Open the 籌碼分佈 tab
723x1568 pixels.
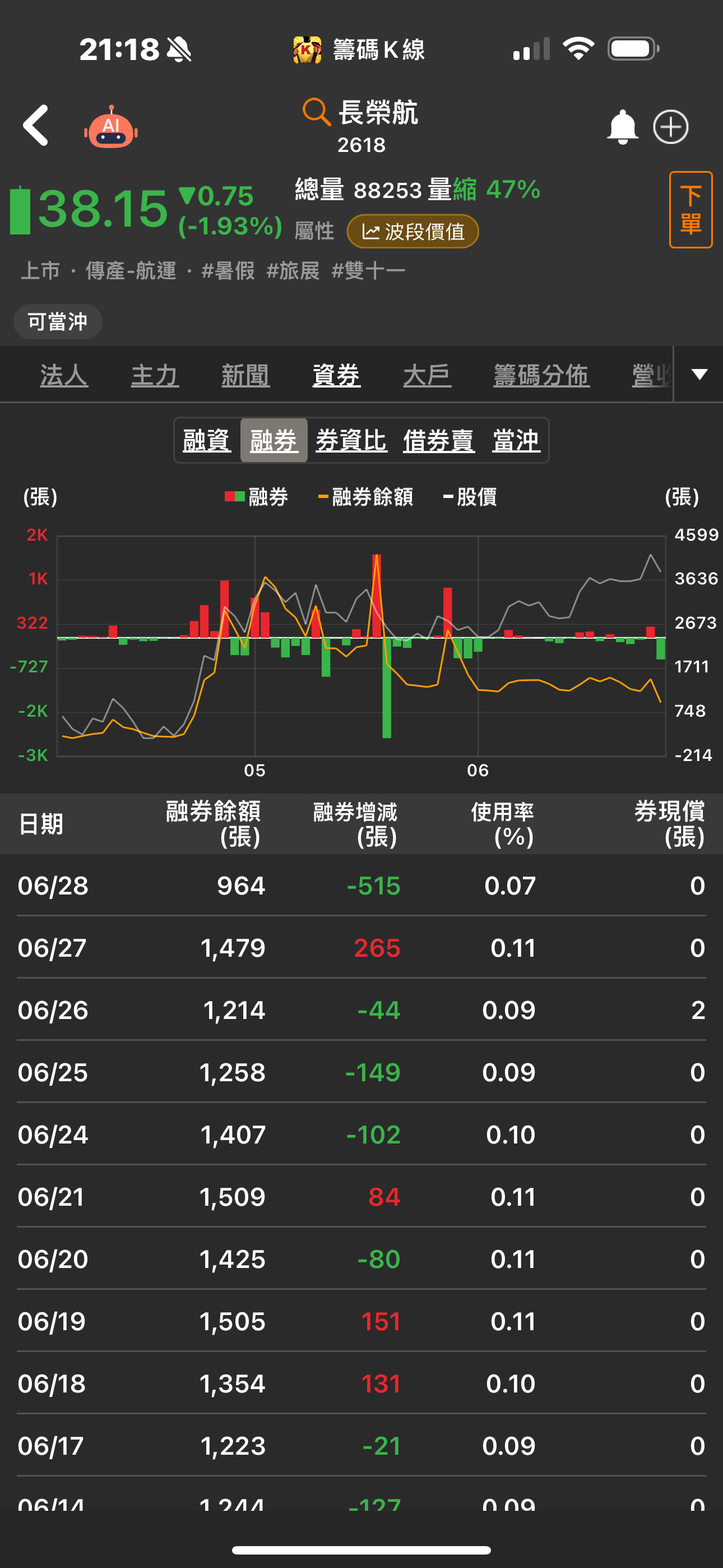click(540, 375)
